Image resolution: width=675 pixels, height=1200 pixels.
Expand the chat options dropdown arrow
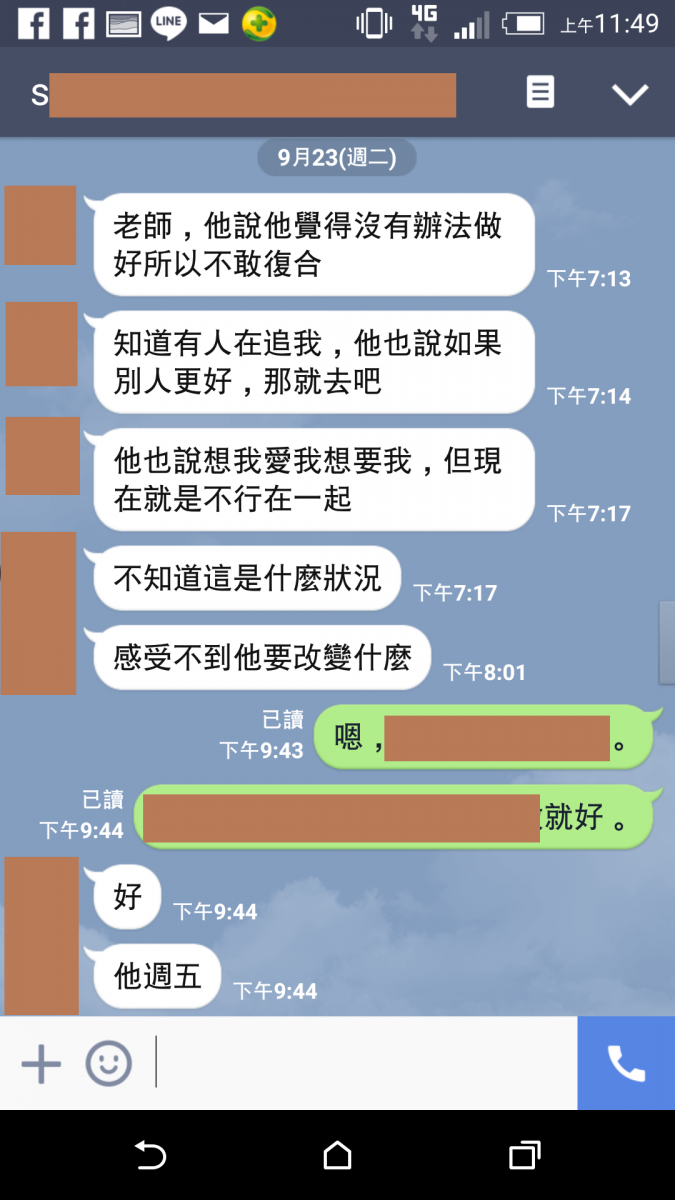point(630,94)
